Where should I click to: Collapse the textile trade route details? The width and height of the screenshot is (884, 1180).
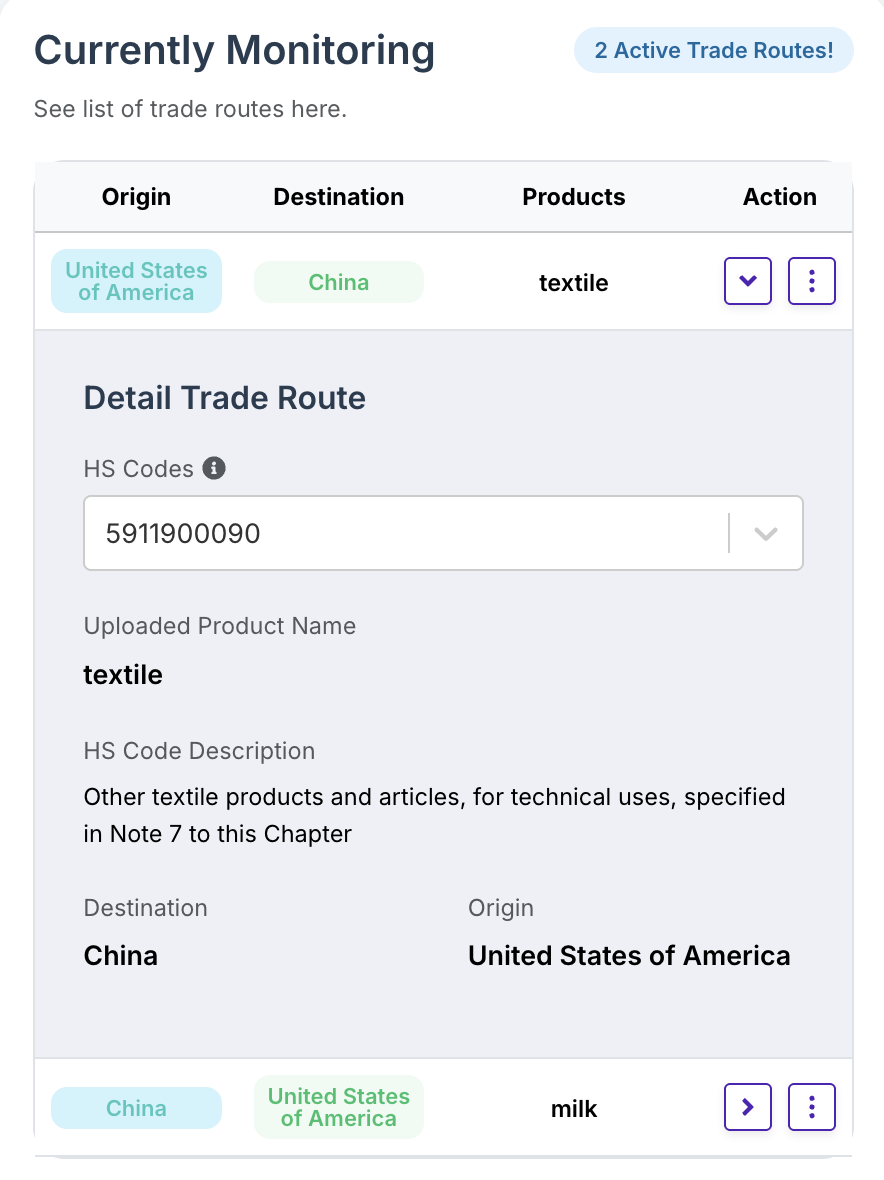(747, 281)
